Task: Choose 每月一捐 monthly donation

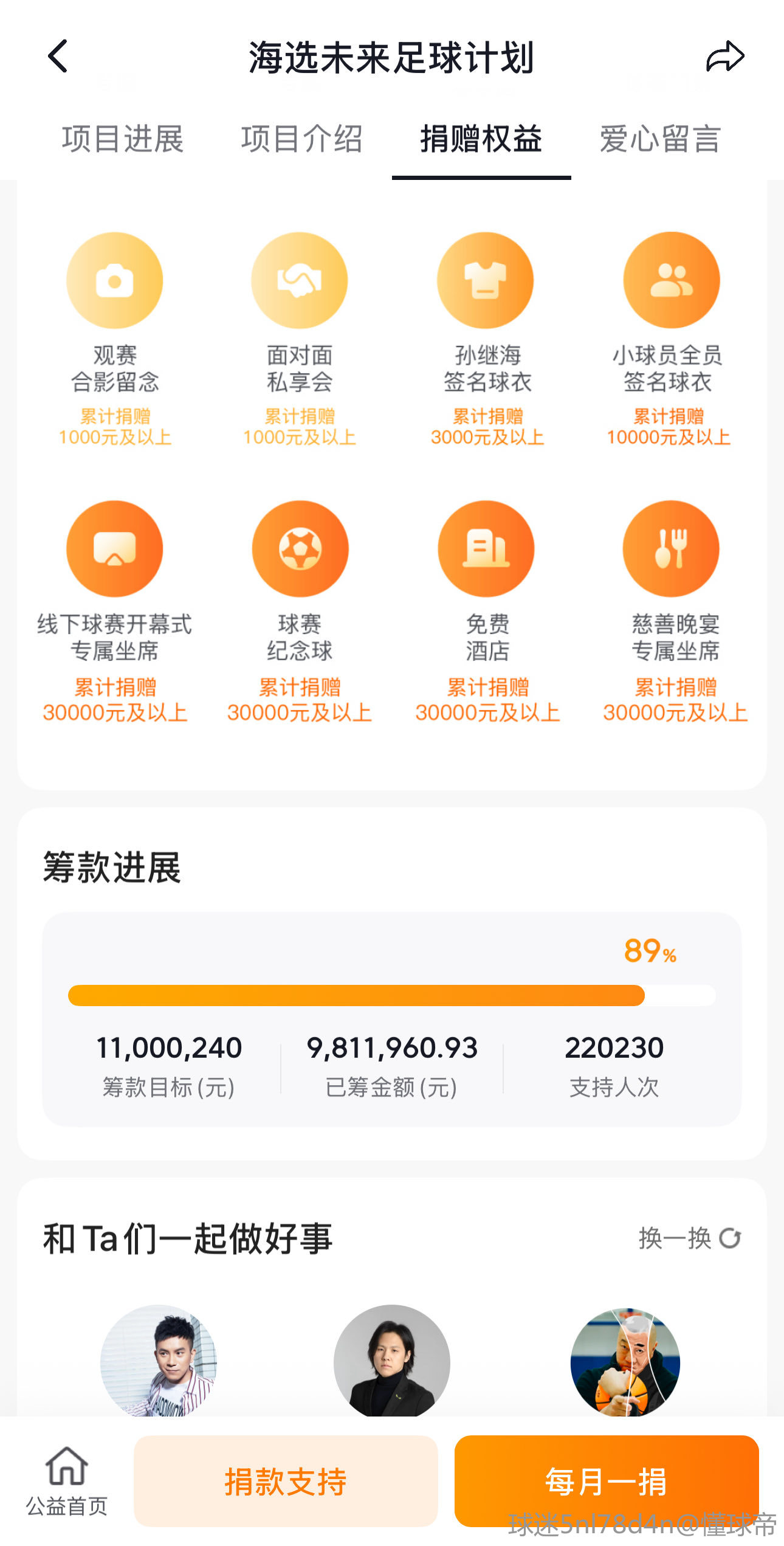Action: point(606,1481)
